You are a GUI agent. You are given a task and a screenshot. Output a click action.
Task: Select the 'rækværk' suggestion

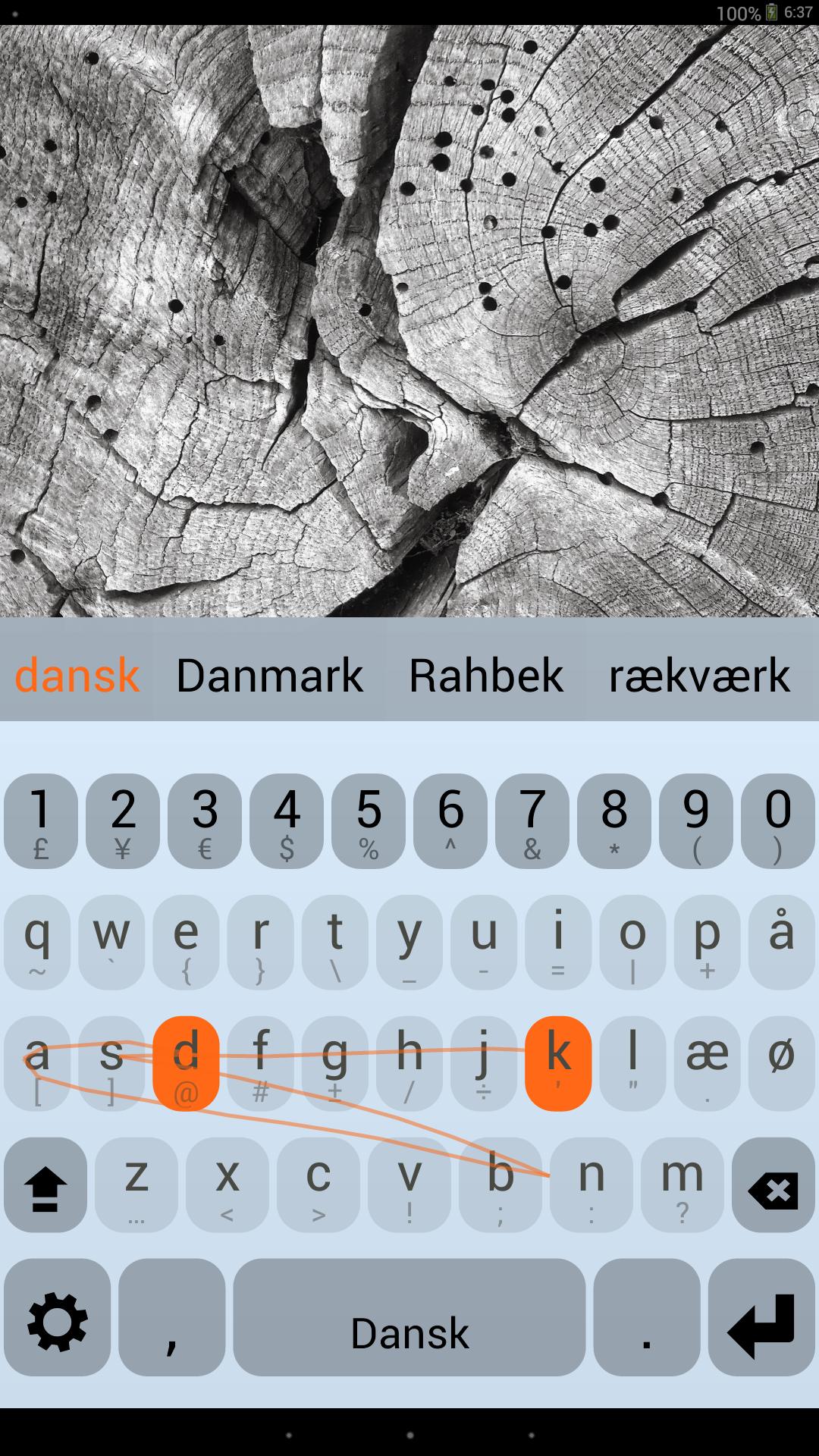coord(699,674)
